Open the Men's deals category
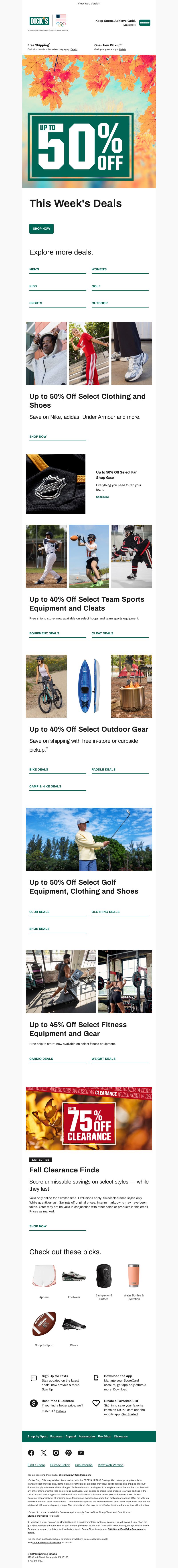 click(34, 269)
